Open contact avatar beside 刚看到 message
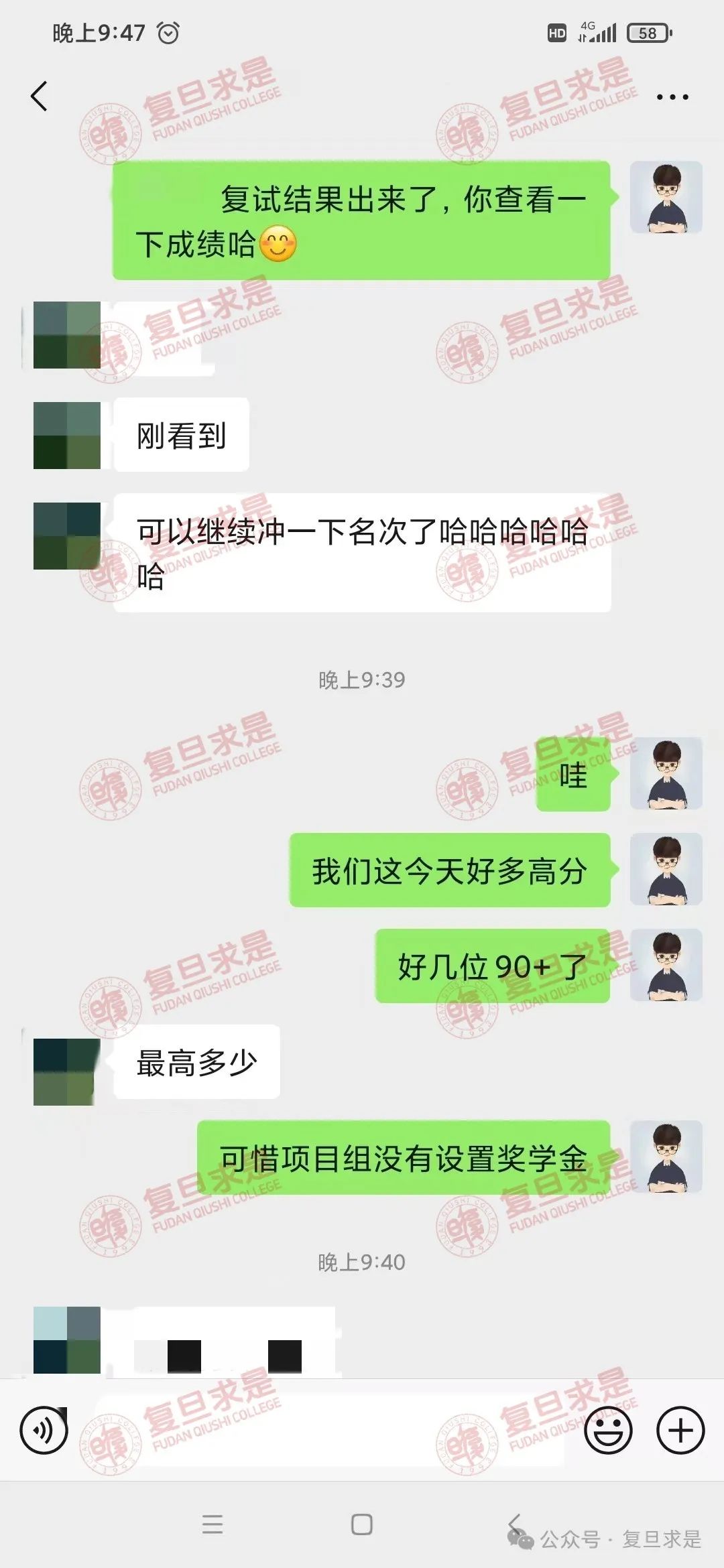This screenshot has width=724, height=1568. click(67, 436)
